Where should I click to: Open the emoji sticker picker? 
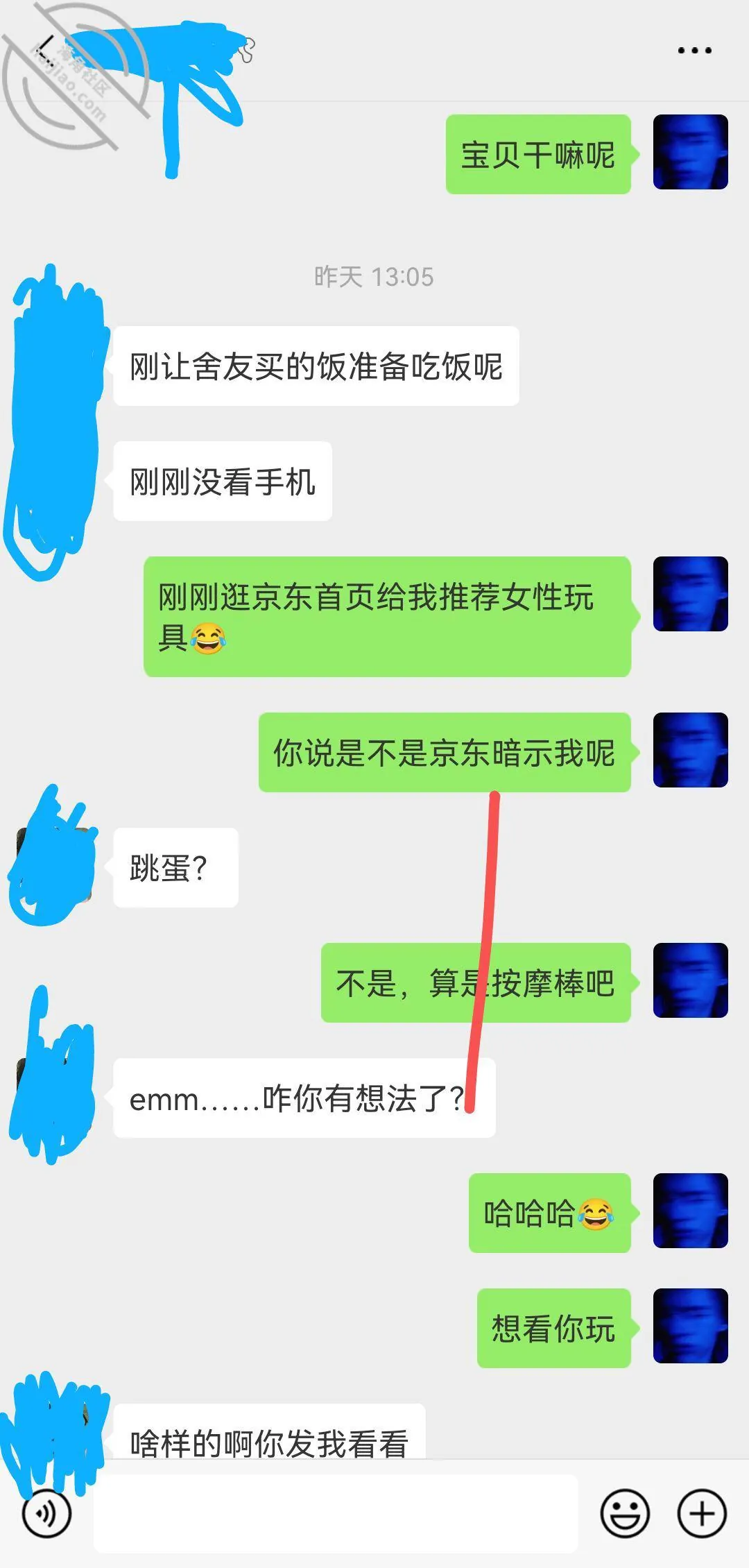(x=625, y=1513)
